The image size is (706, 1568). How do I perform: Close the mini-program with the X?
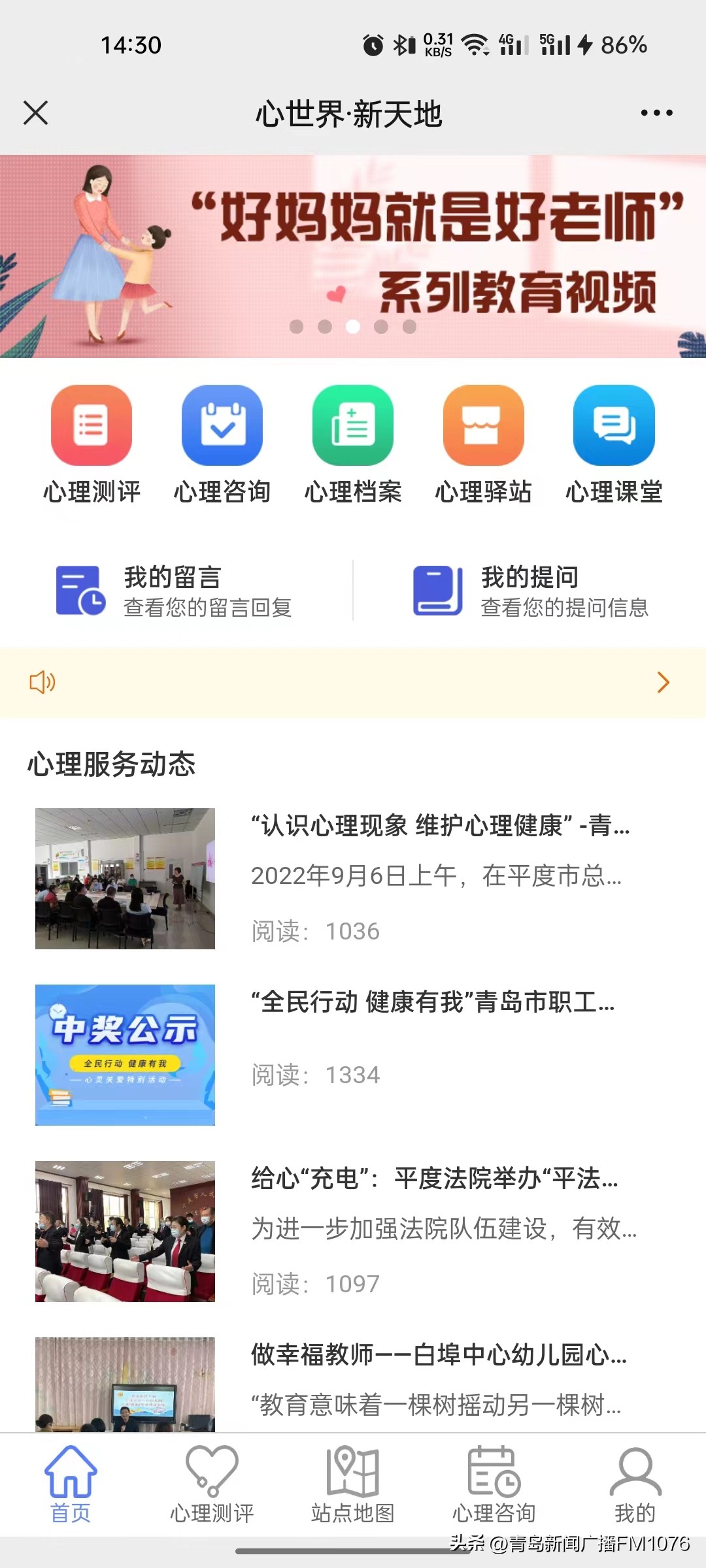tap(37, 112)
